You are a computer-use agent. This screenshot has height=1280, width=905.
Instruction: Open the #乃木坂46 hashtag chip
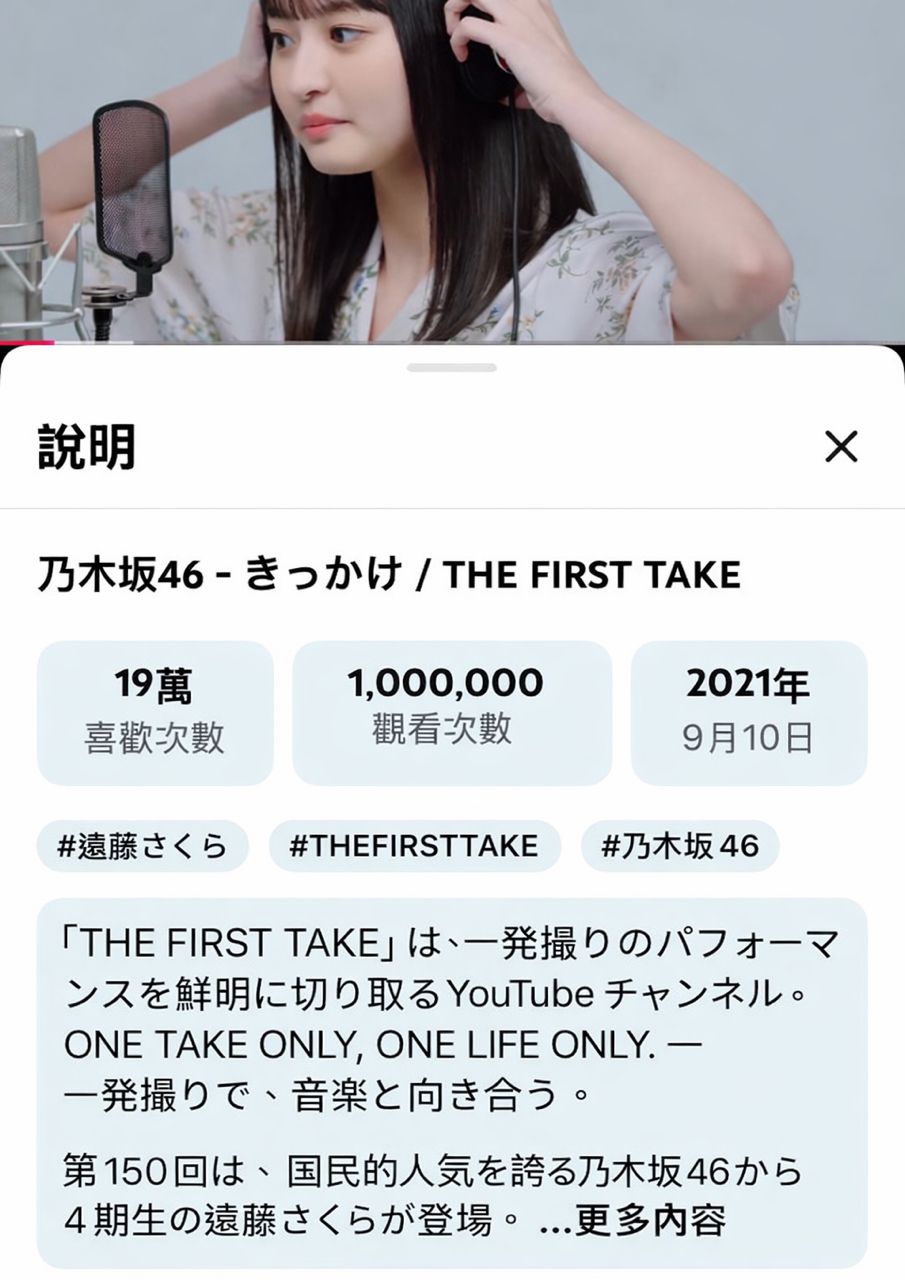(x=680, y=846)
